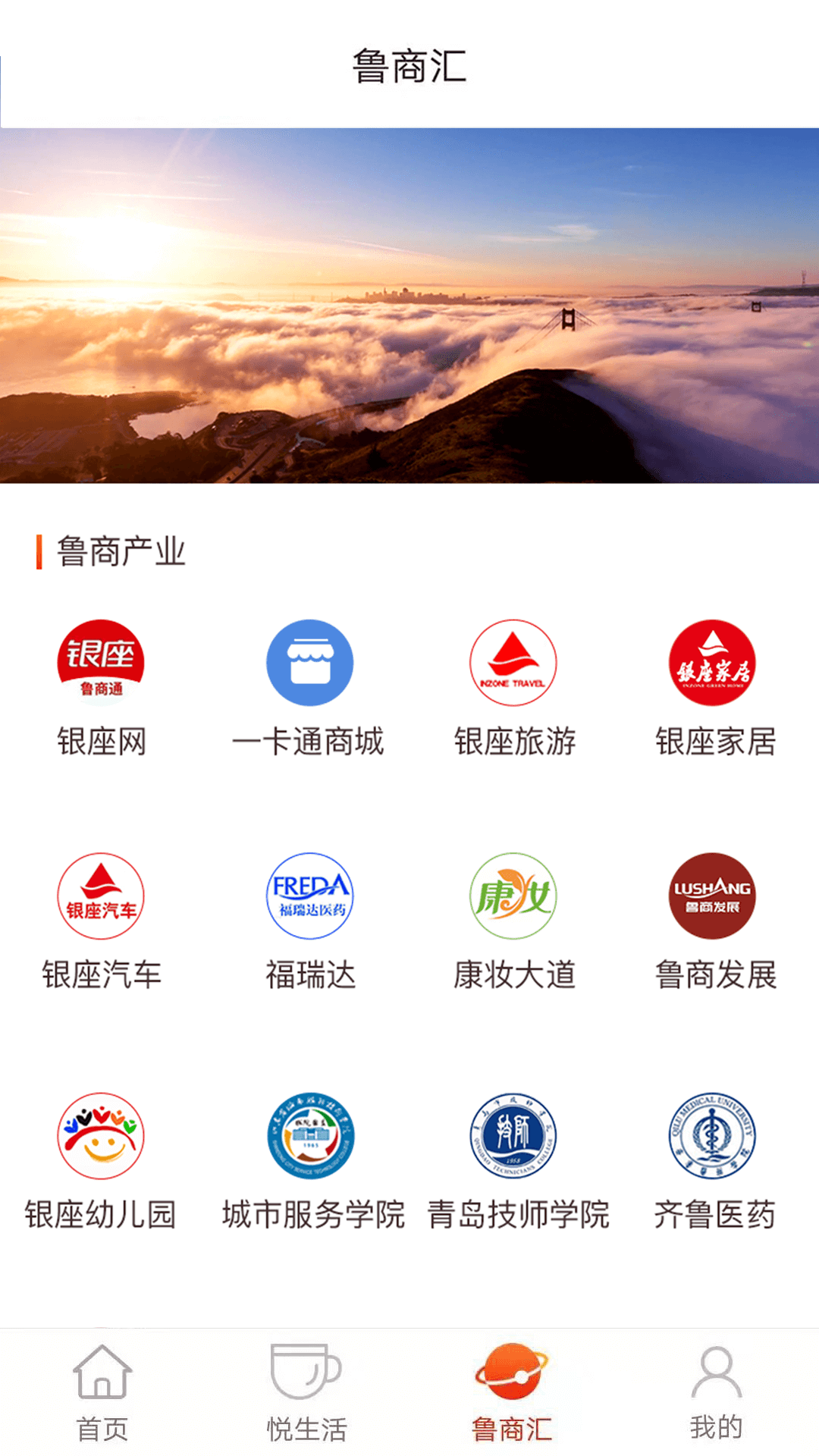Open 银座旅游 (Inzone Travel) icon
Viewport: 819px width, 1456px height.
point(512,662)
